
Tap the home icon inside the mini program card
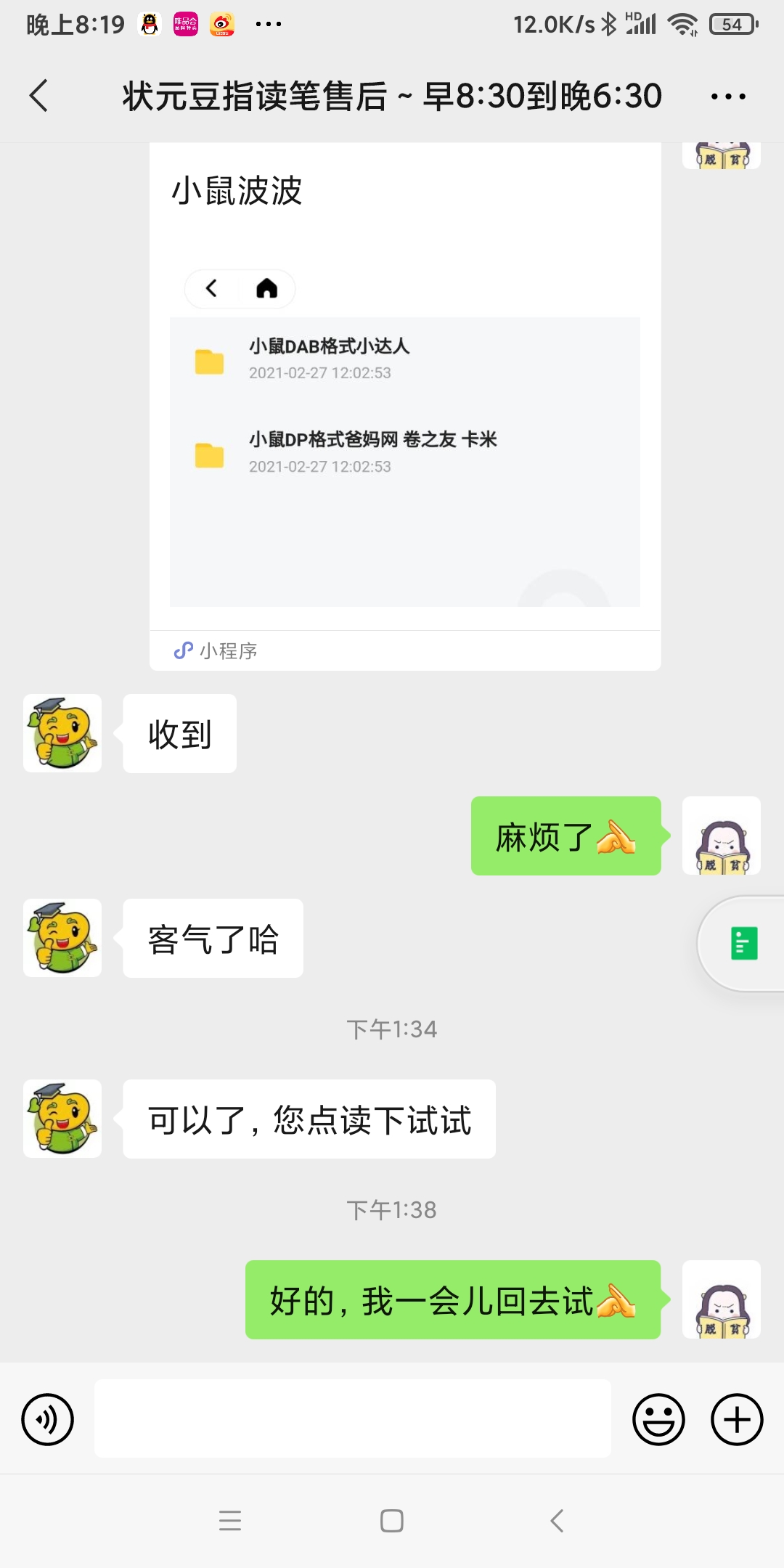click(x=267, y=288)
